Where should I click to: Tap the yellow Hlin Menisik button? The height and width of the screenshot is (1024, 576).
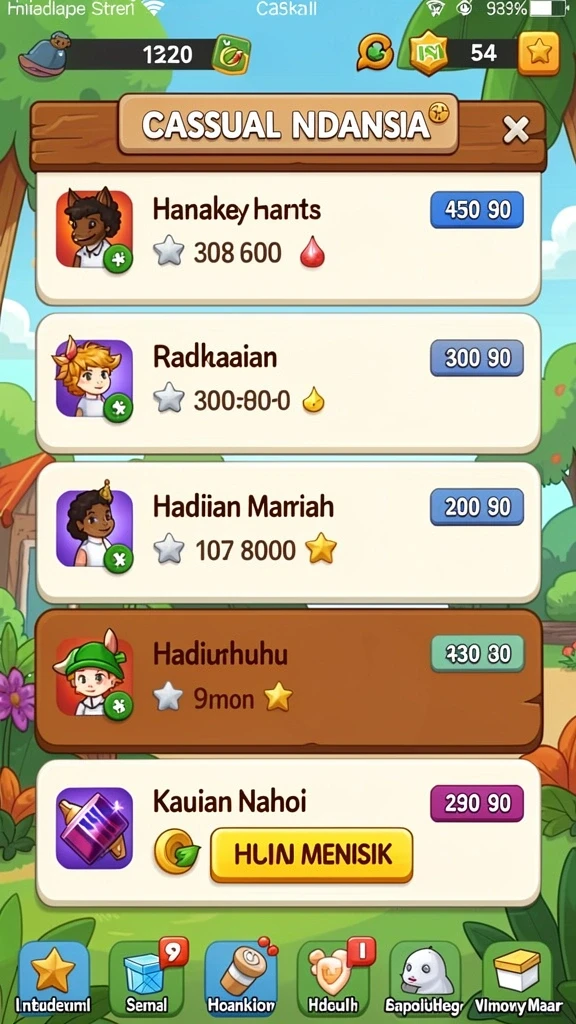tap(312, 855)
